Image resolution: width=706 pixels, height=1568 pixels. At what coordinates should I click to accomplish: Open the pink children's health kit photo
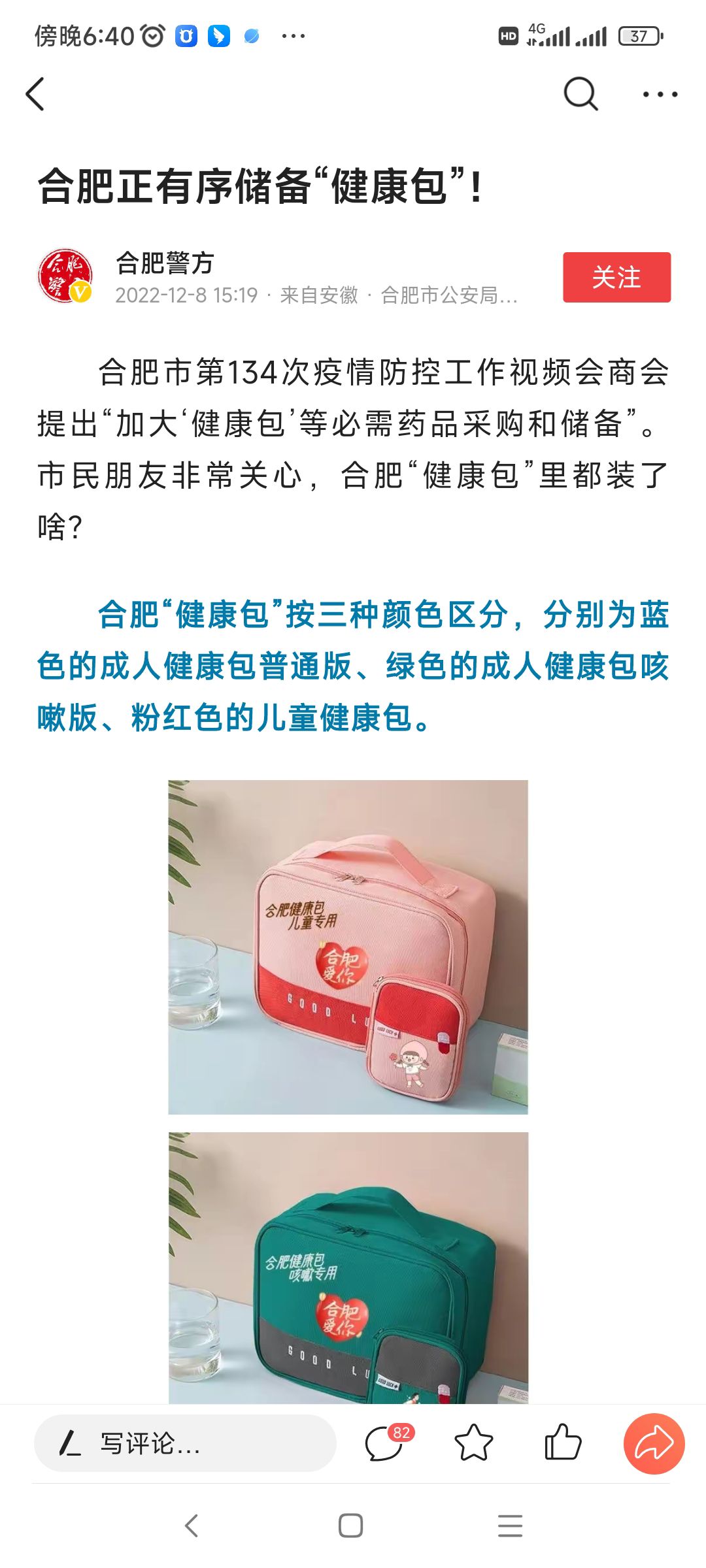coord(348,947)
